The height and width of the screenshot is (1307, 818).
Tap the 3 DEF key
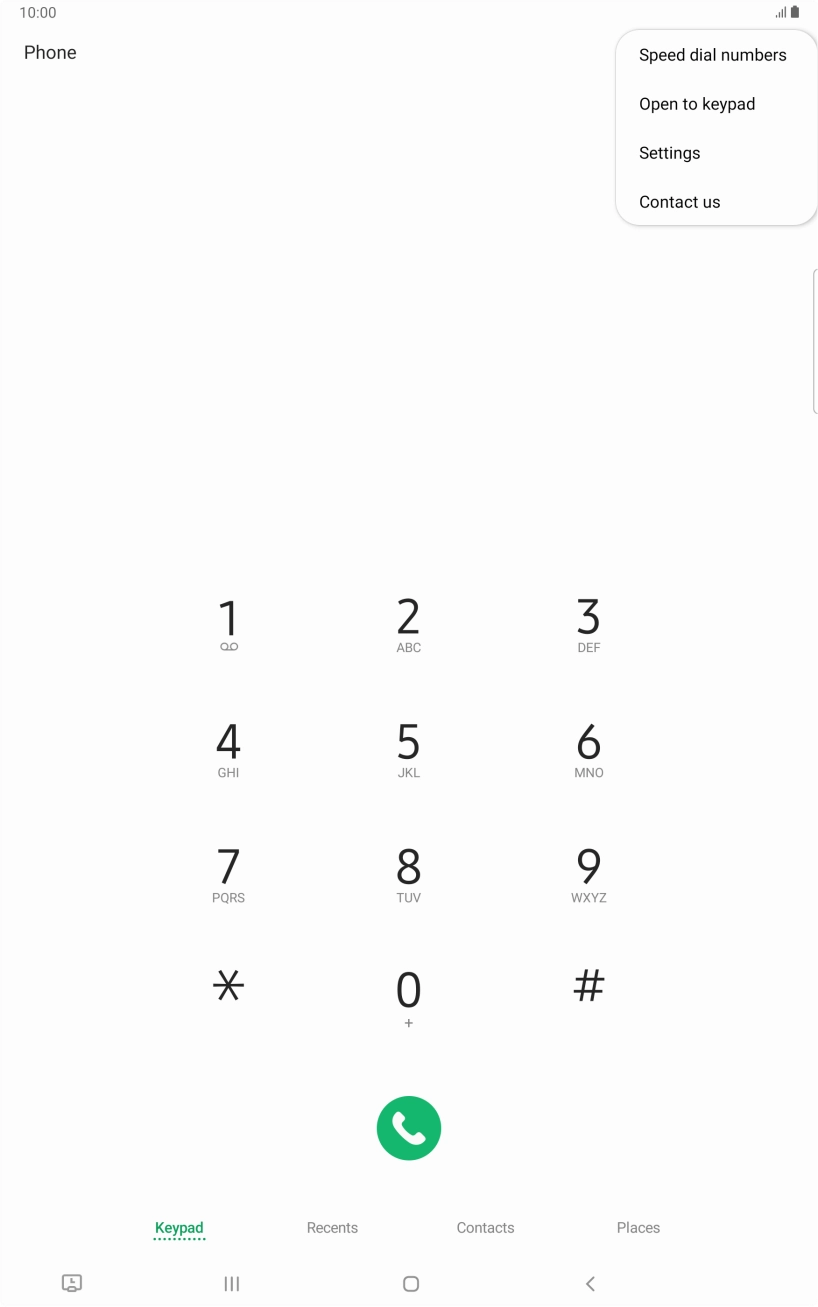(588, 625)
